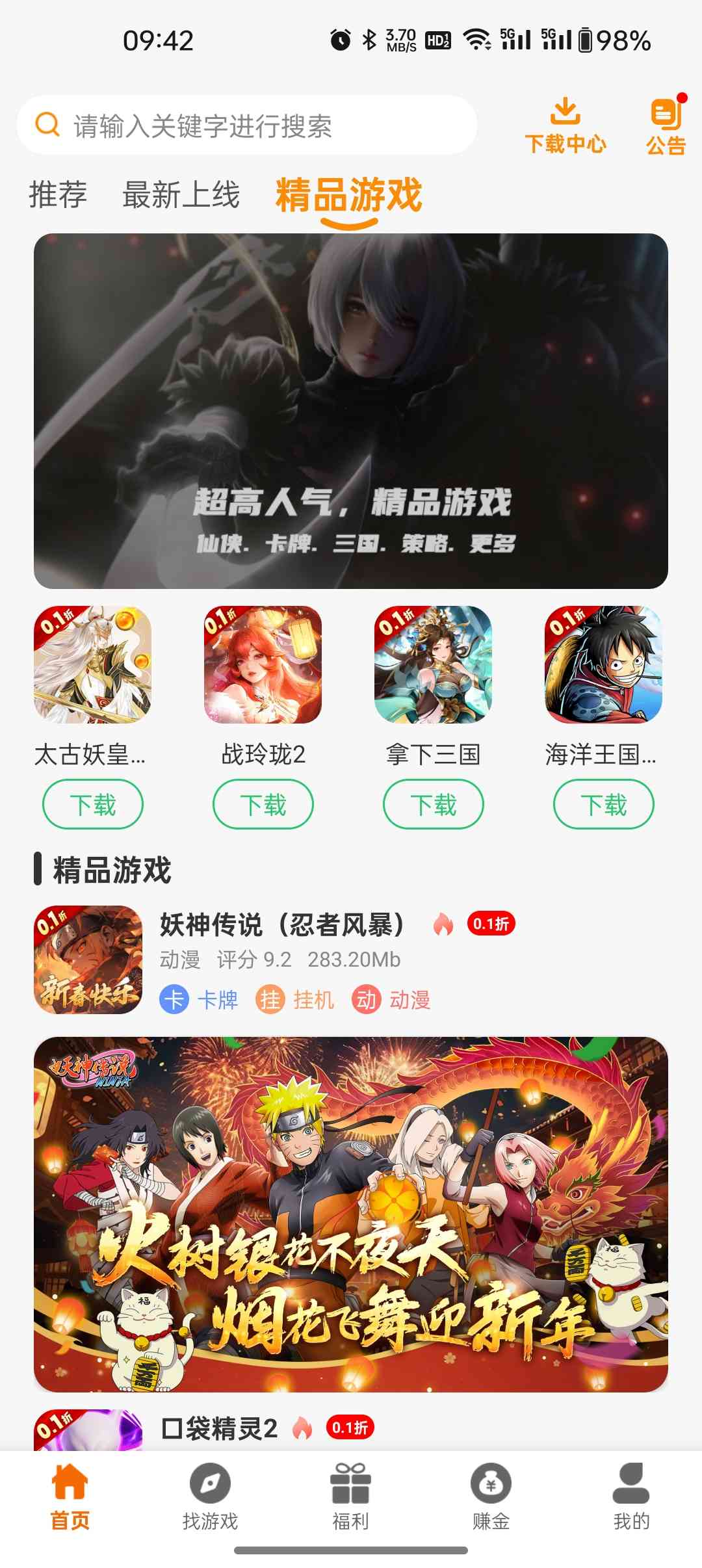Go to the 找游戏 tab

[x=210, y=1495]
